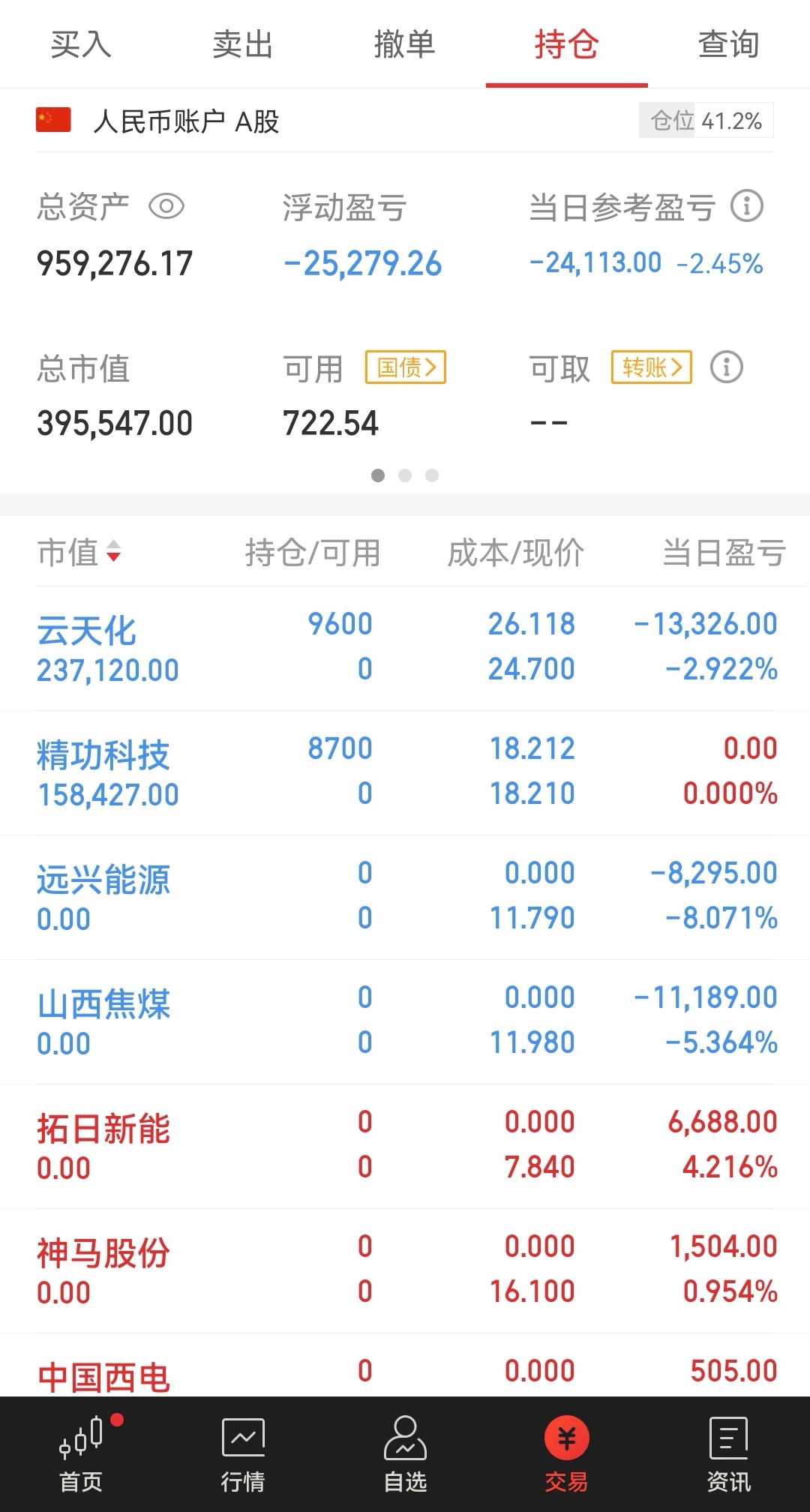Screen dimensions: 810x1512
Task: Open the 云天化 holding row
Action: [x=405, y=649]
